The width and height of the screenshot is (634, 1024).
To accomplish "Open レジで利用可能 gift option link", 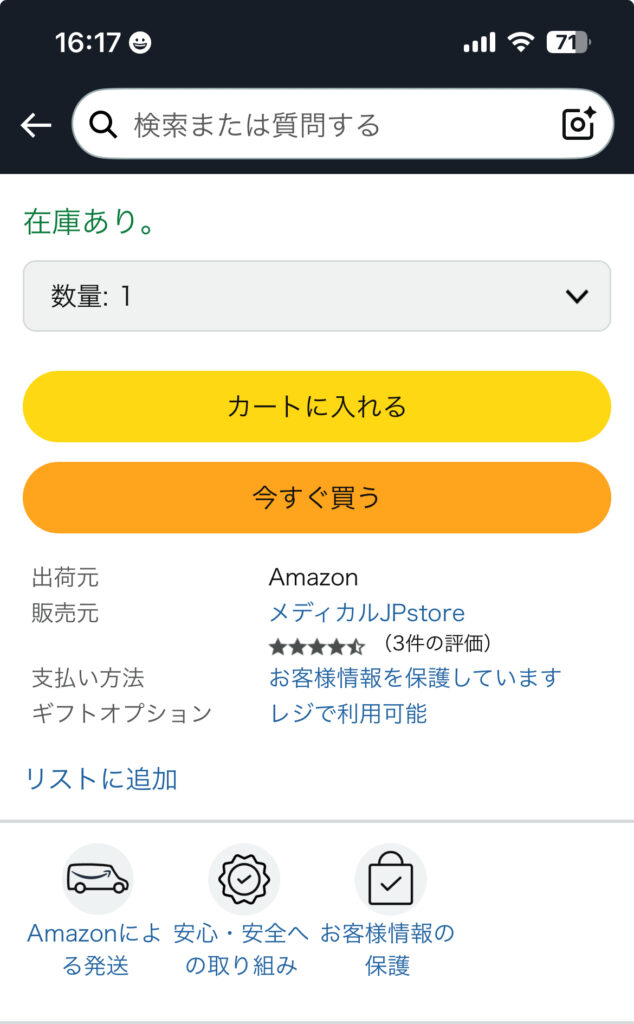I will [349, 713].
